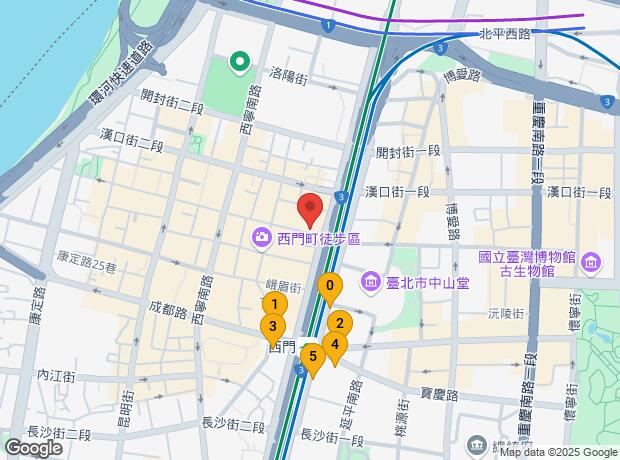Screen dimensions: 620x460
Task: Tap the red location pin
Action: [310, 209]
